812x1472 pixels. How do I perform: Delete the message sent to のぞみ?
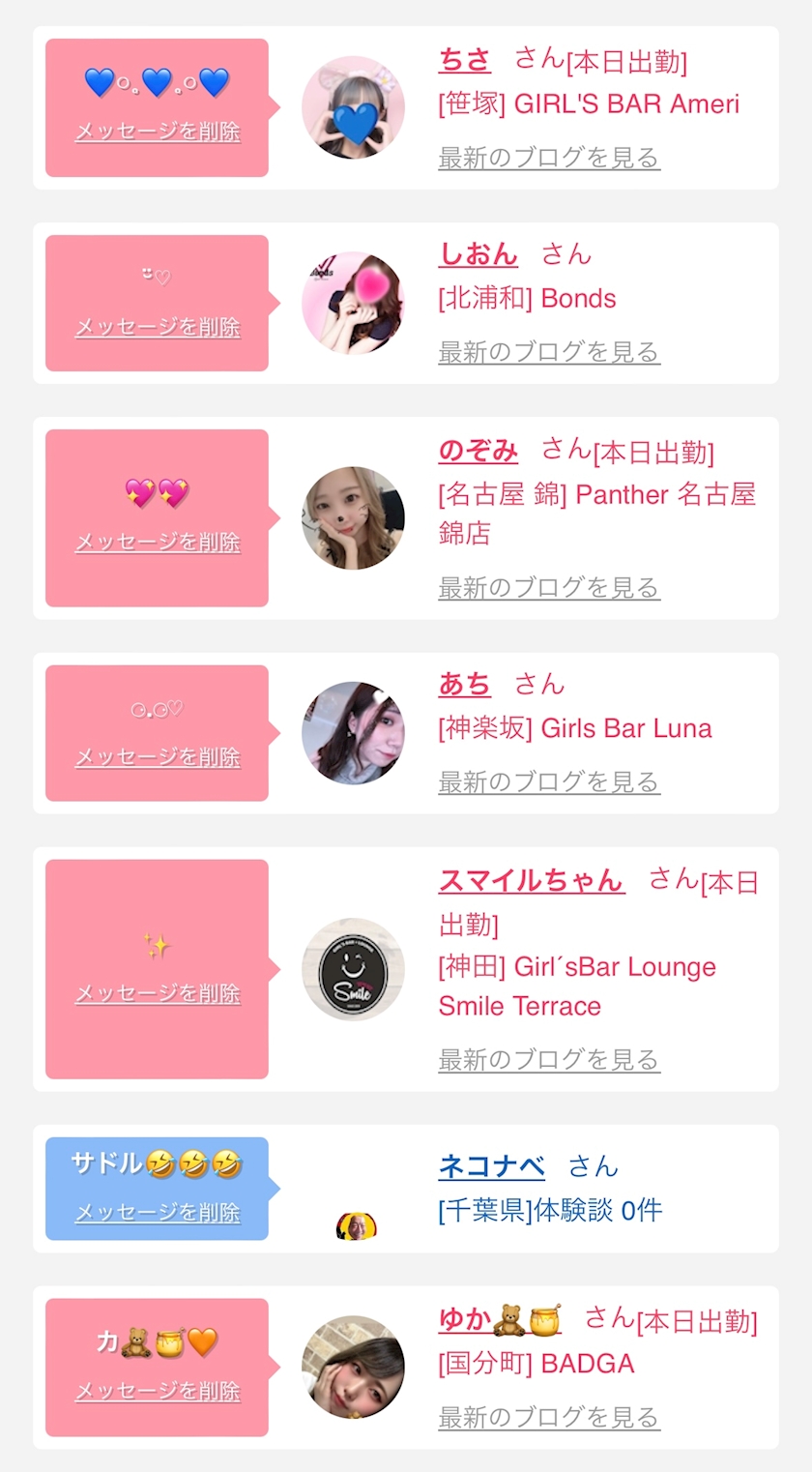pyautogui.click(x=158, y=543)
